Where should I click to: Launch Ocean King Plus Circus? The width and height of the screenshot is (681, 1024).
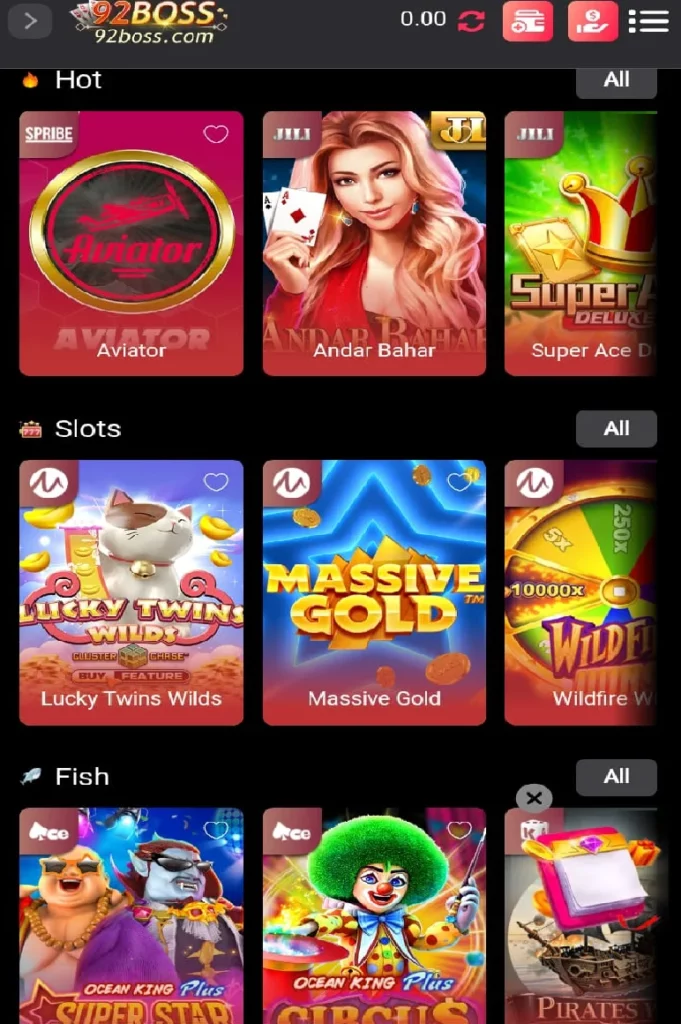click(x=374, y=915)
